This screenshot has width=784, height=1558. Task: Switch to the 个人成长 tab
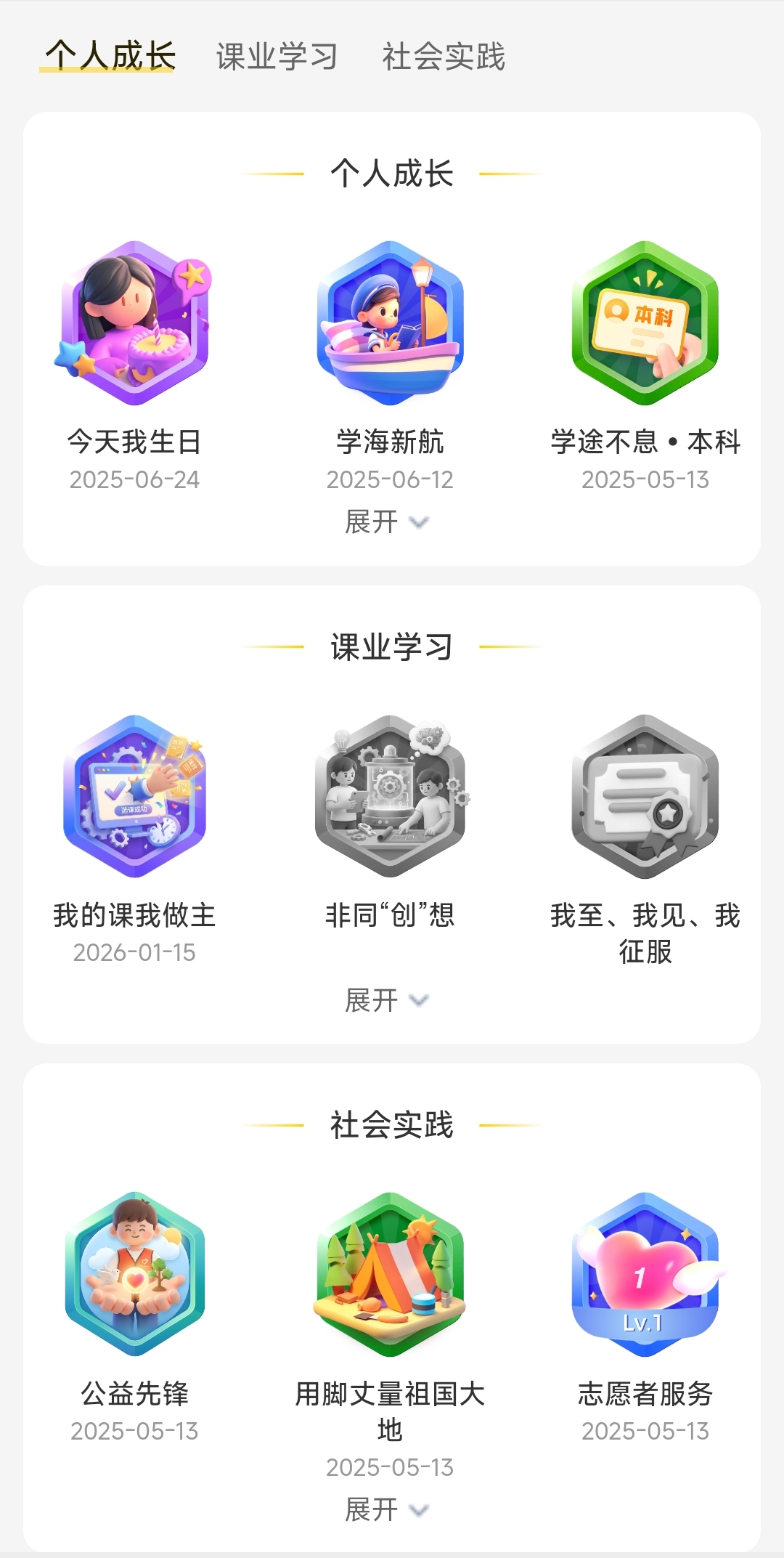point(110,56)
